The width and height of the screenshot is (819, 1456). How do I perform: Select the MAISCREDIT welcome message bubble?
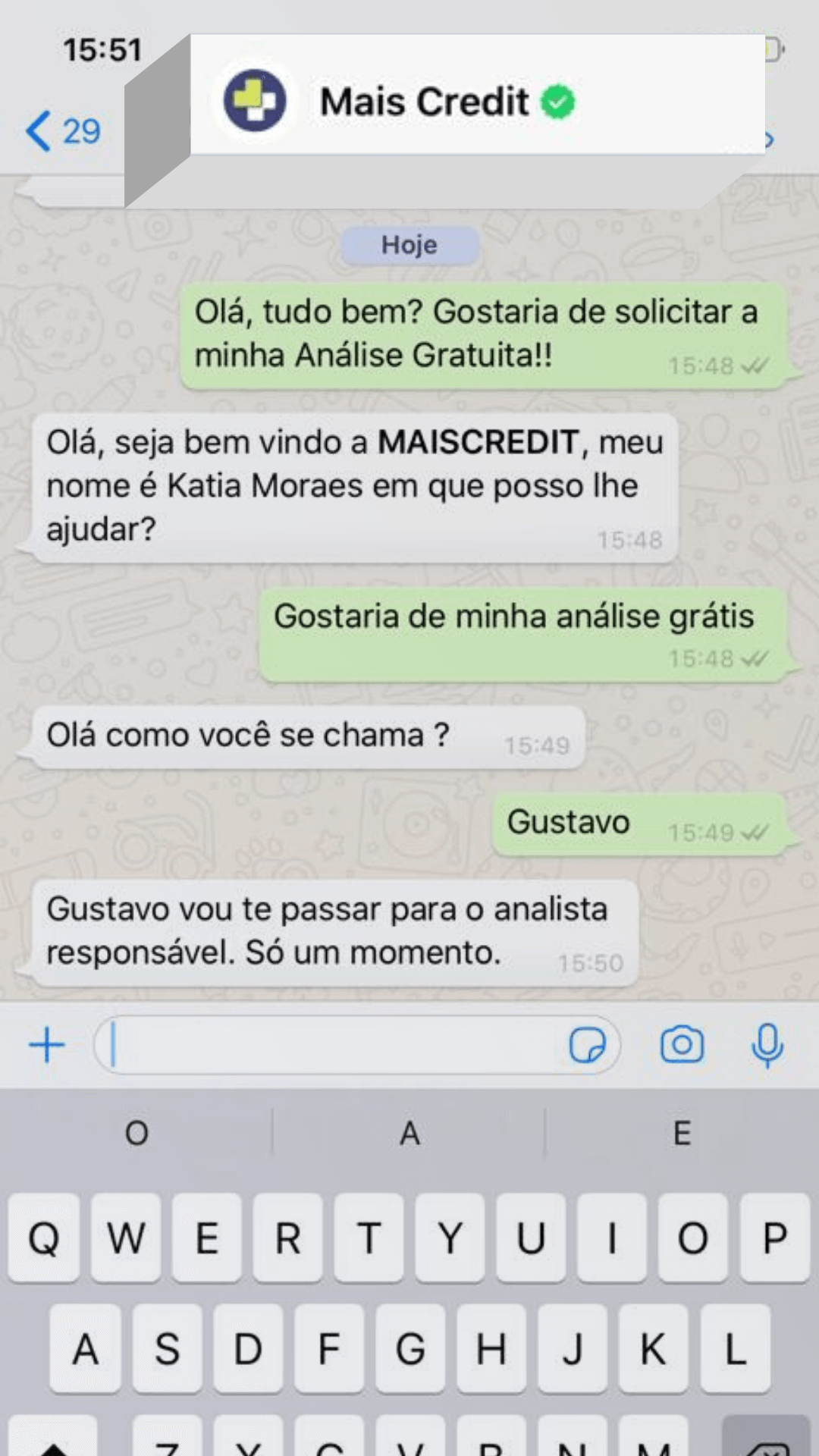coord(356,485)
